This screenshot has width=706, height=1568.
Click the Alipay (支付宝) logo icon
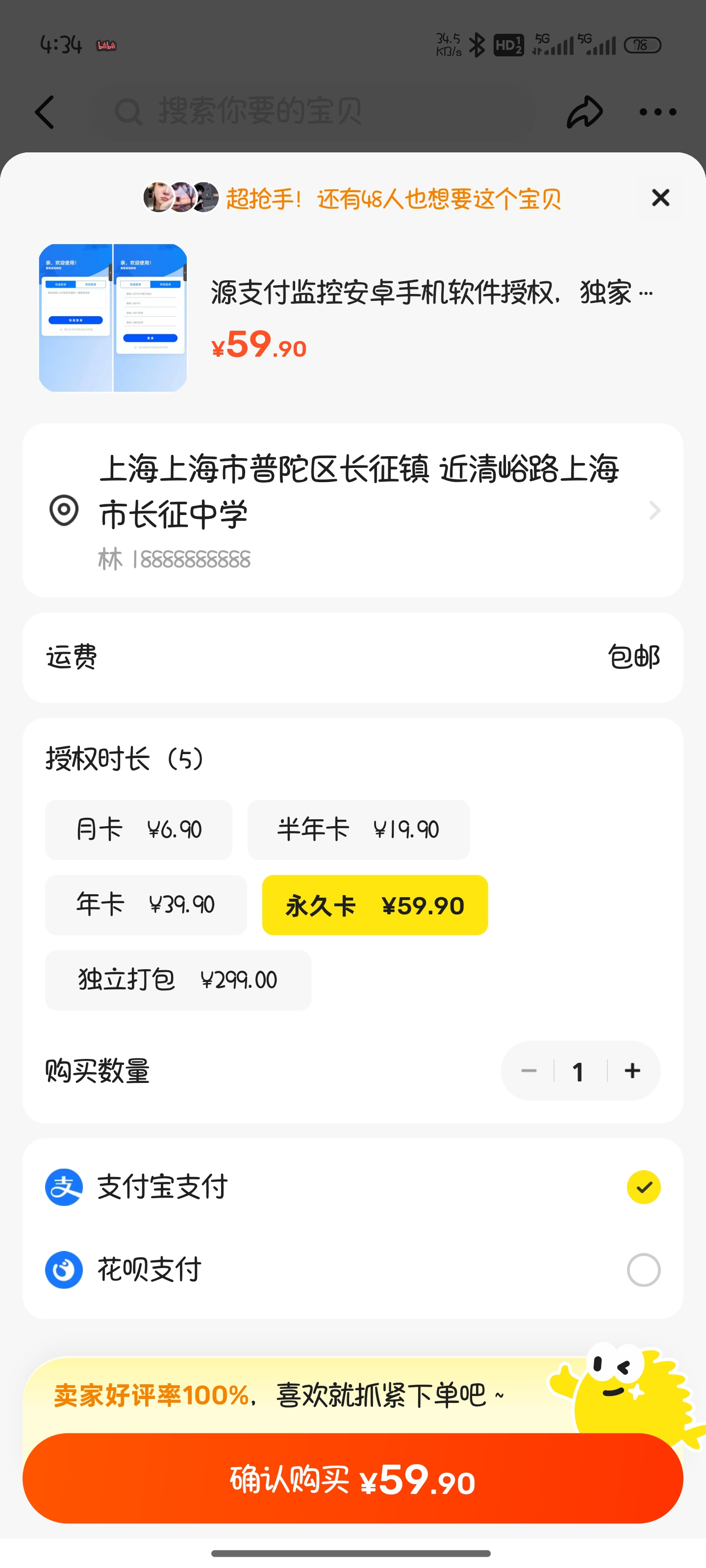click(63, 1186)
